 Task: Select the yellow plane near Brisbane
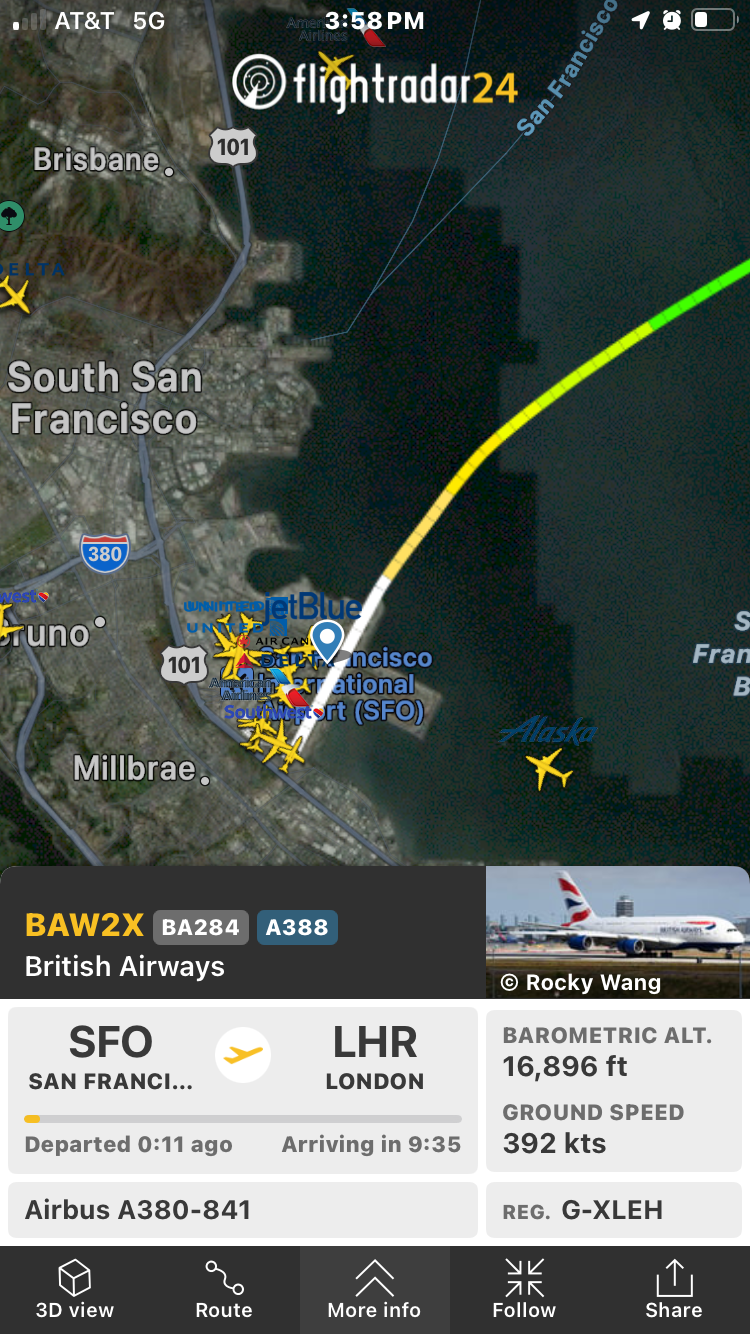(14, 294)
